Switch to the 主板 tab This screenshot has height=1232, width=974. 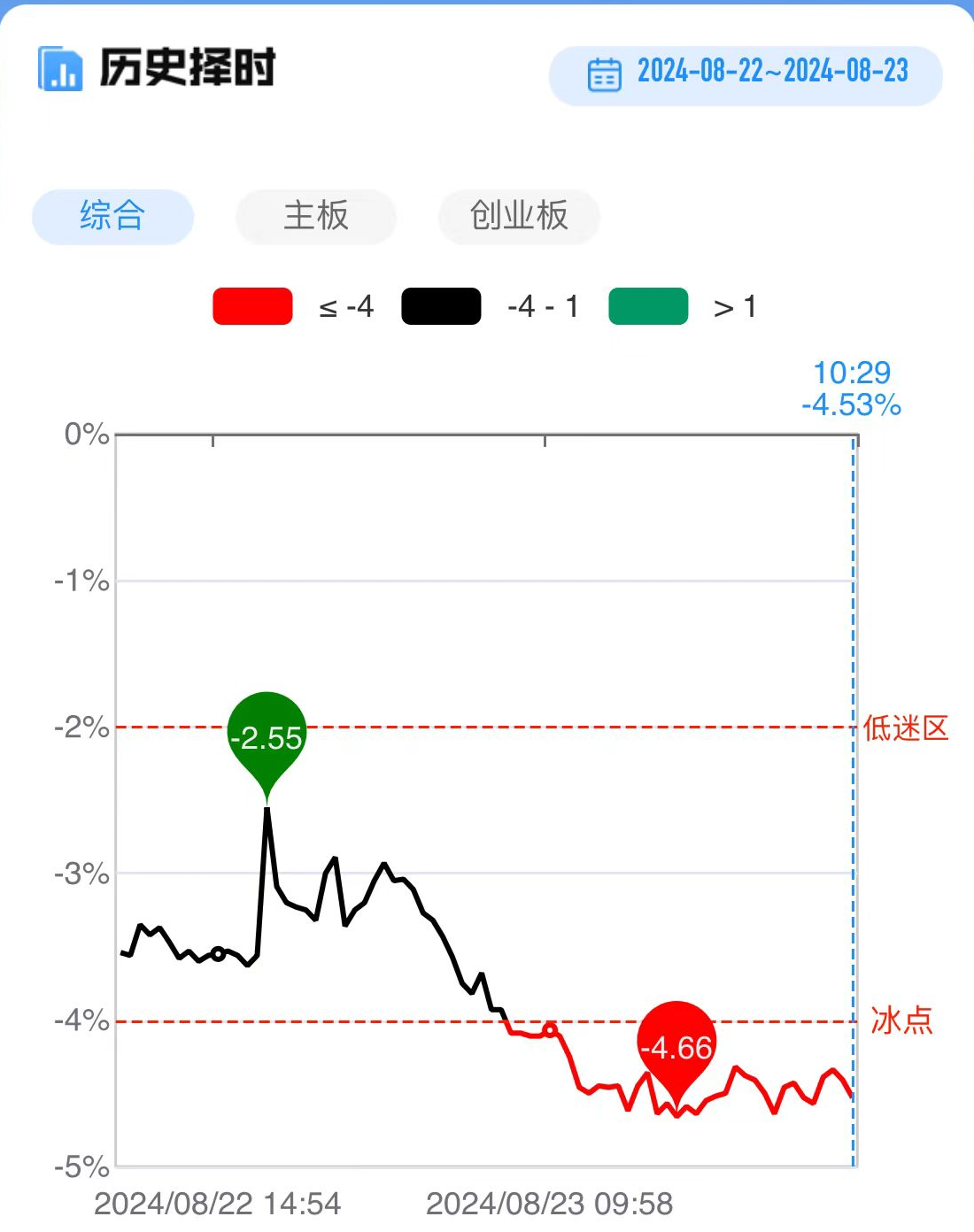click(316, 216)
